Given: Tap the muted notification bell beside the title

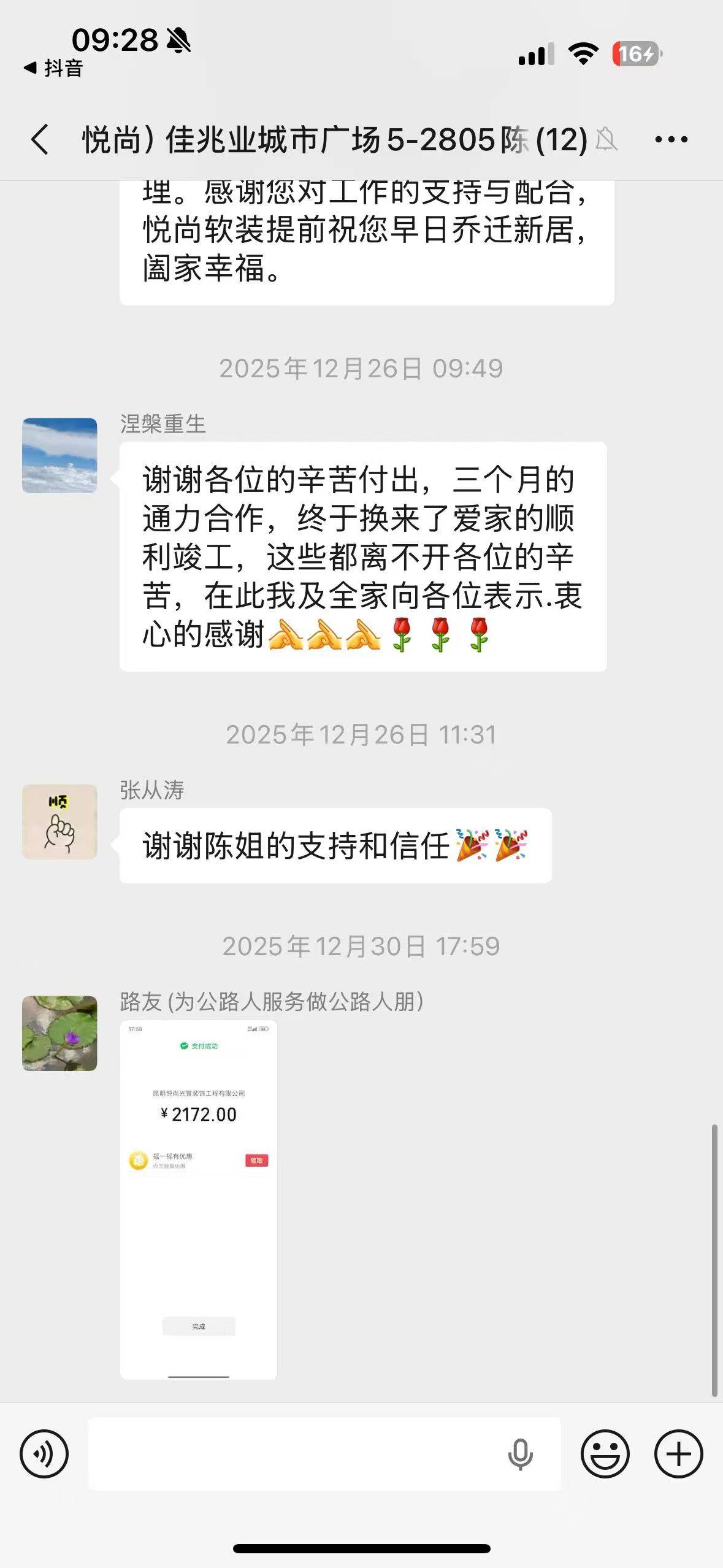Looking at the screenshot, I should tap(606, 139).
